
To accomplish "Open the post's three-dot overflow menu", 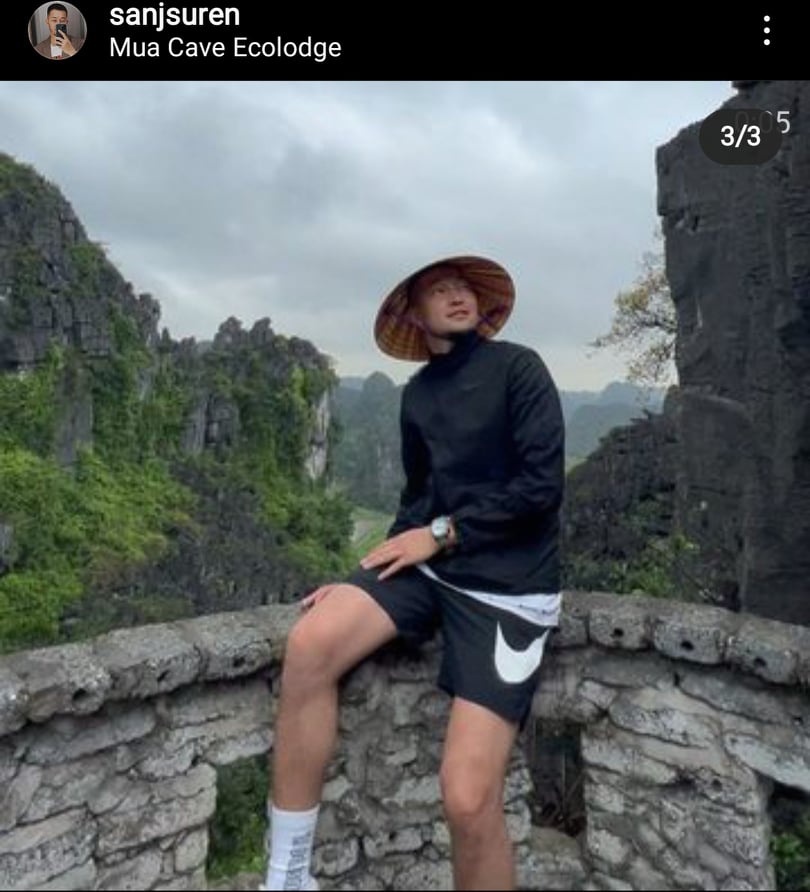I will click(766, 30).
